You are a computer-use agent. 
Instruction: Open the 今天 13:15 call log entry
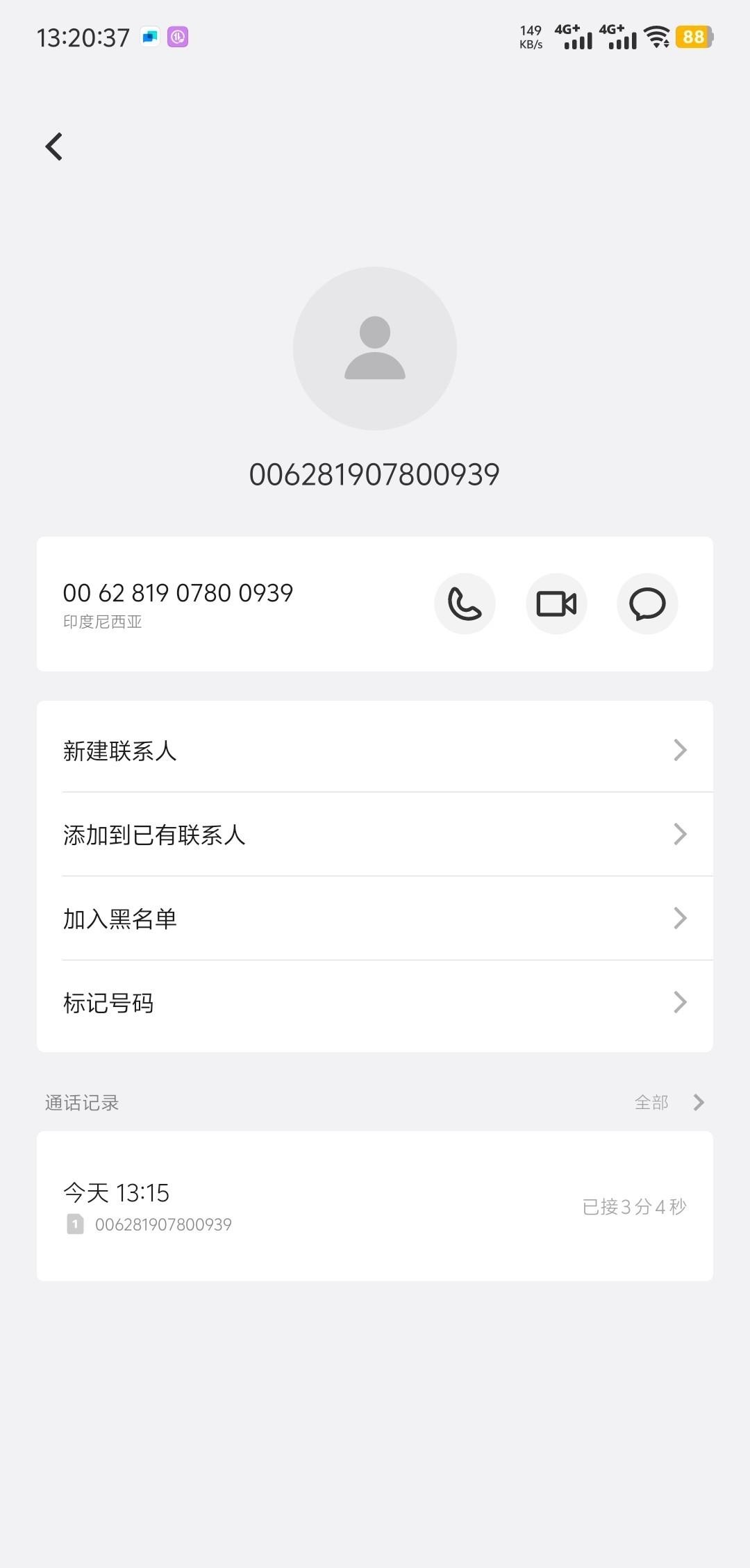pos(375,1206)
